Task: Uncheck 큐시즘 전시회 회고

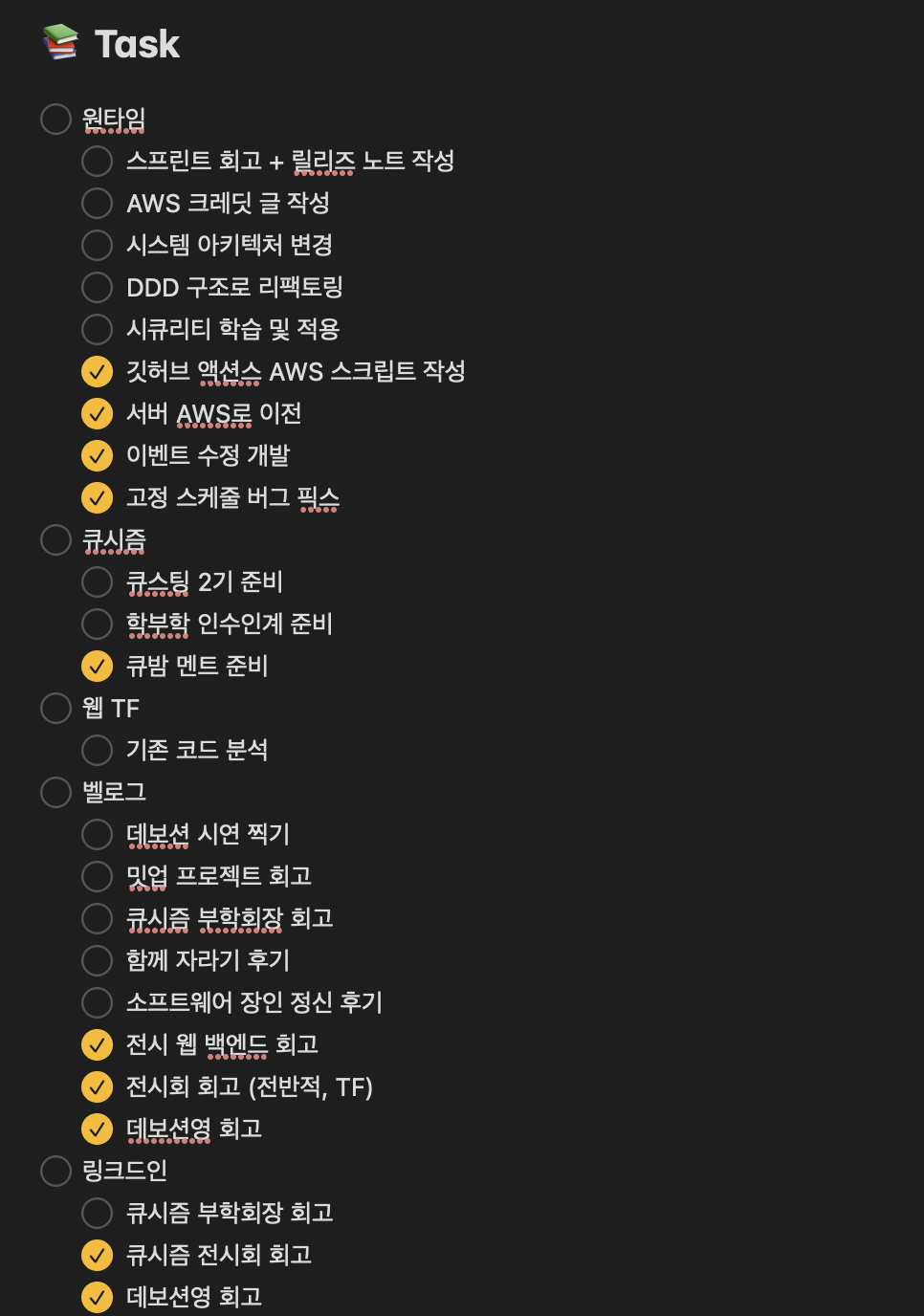Action: point(97,1255)
